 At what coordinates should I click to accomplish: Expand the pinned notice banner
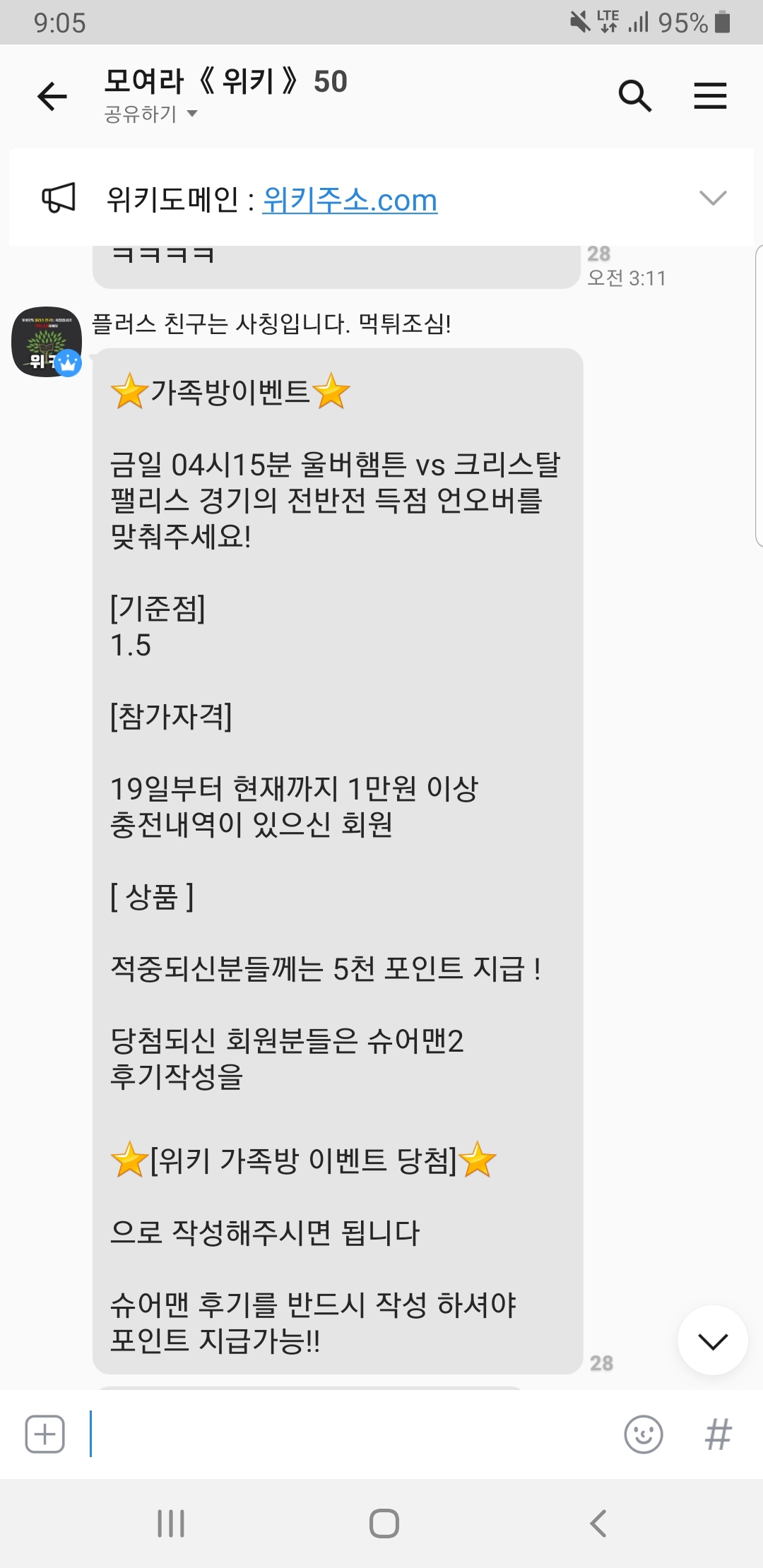(x=712, y=198)
